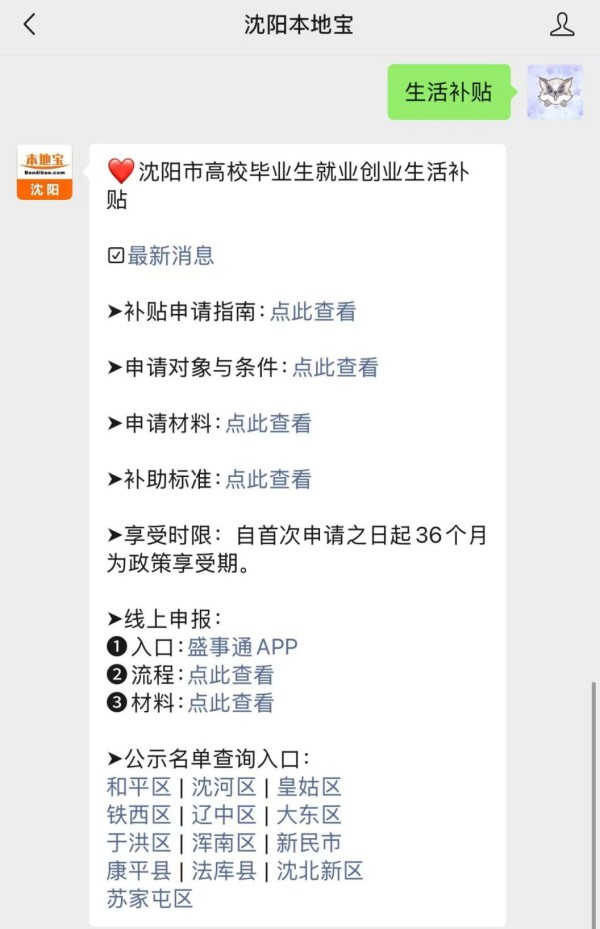600x929 pixels.
Task: Open the 沈河区 list link
Action: pyautogui.click(x=224, y=787)
